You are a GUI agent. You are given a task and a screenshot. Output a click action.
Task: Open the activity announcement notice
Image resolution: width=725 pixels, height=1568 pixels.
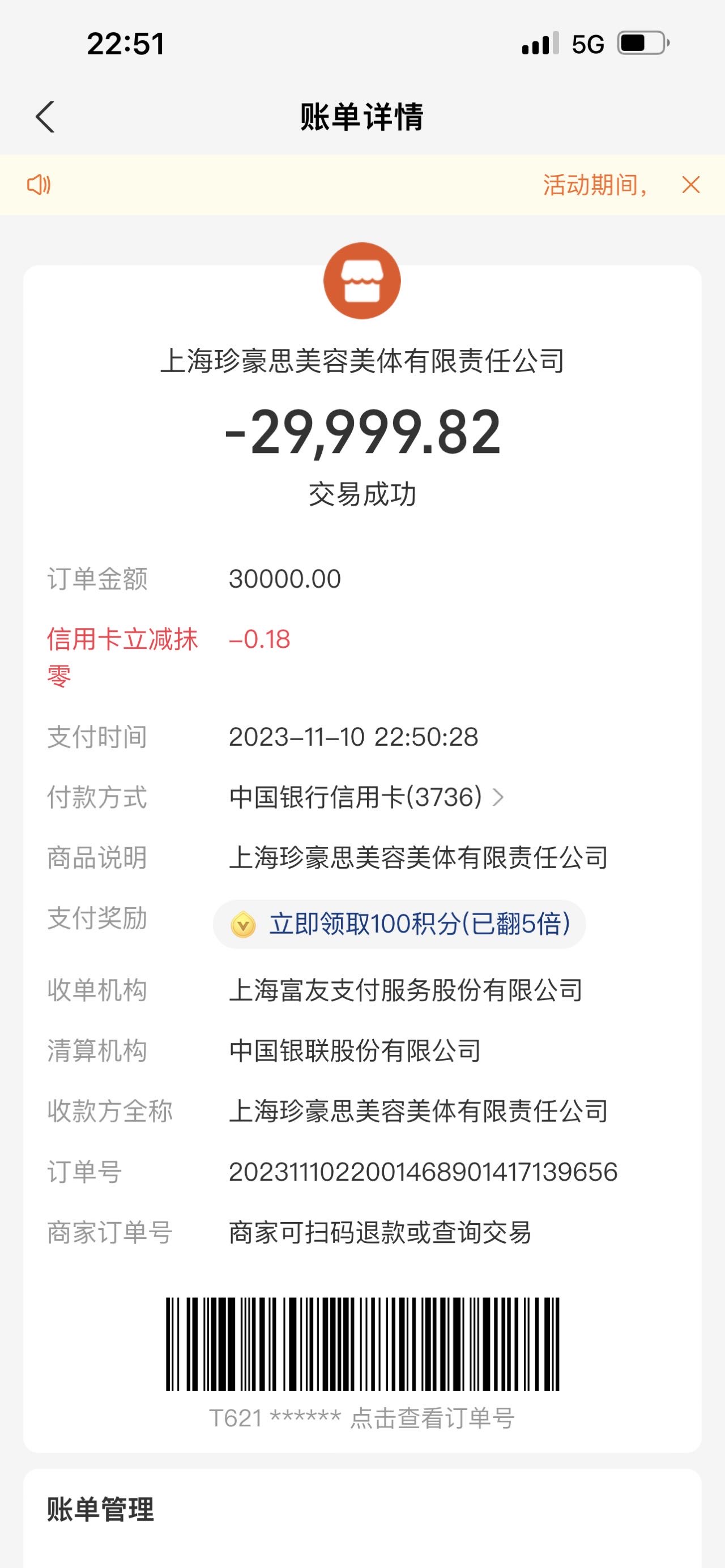coord(595,185)
